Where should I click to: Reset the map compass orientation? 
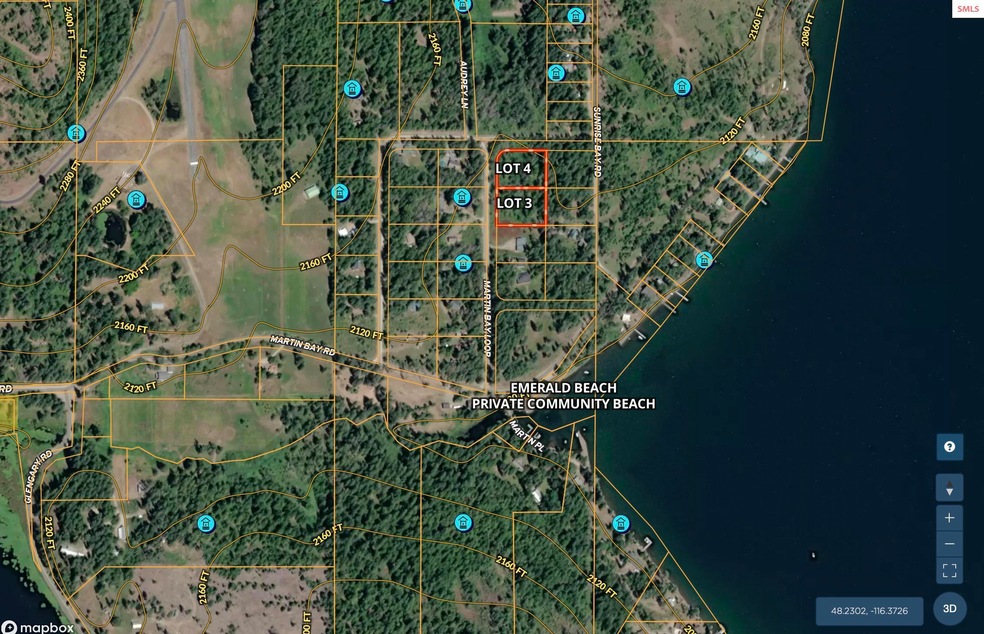(x=949, y=488)
